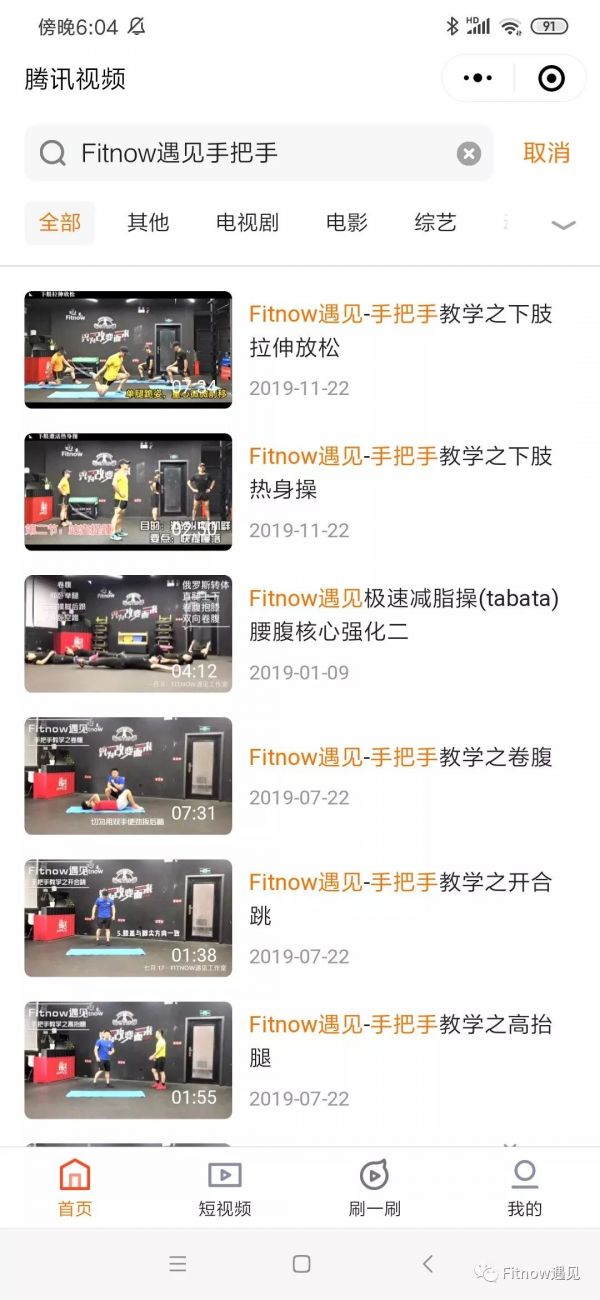The height and width of the screenshot is (1300, 600).
Task: Watch the 手把手教学之高抬腿 video
Action: (x=400, y=1041)
